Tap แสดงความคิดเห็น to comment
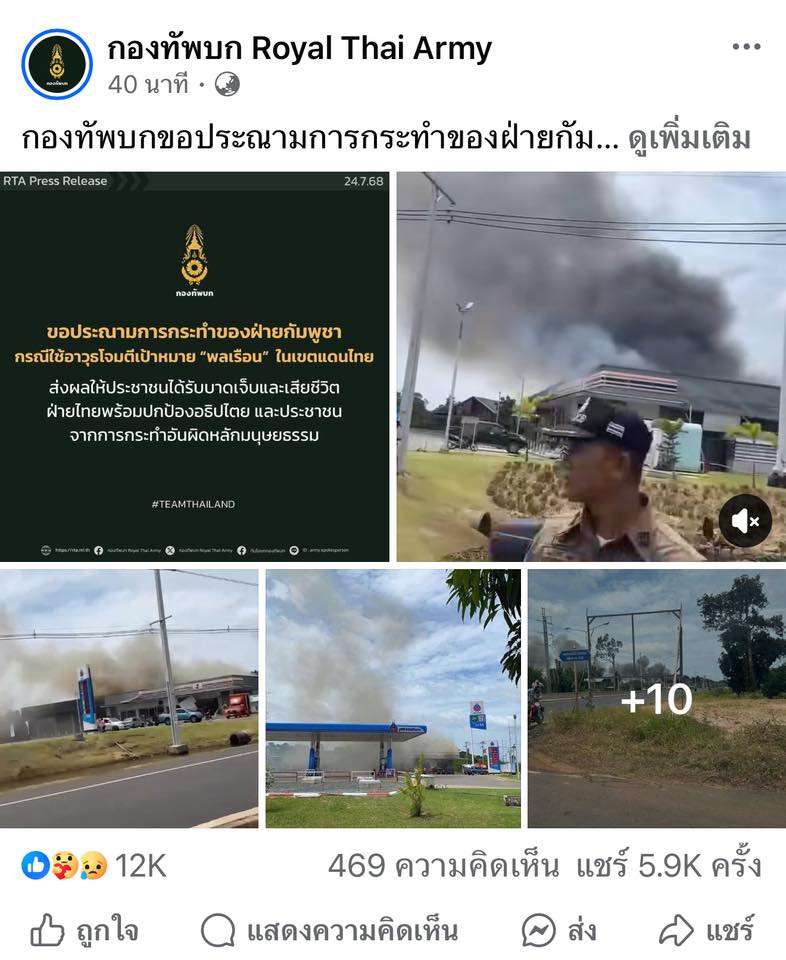This screenshot has height=960, width=786. click(329, 931)
